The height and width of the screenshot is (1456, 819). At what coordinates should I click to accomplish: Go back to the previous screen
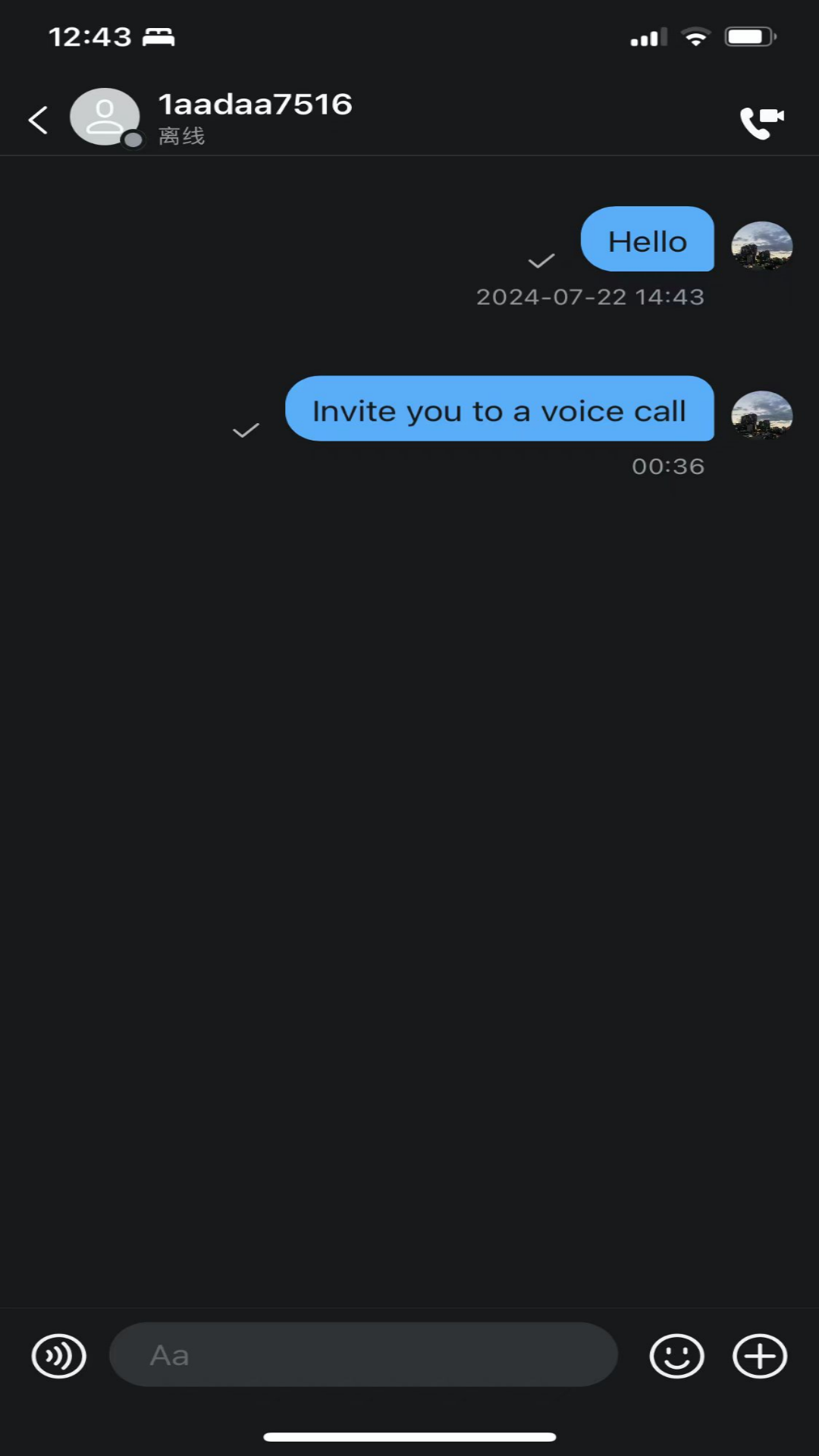pyautogui.click(x=38, y=120)
